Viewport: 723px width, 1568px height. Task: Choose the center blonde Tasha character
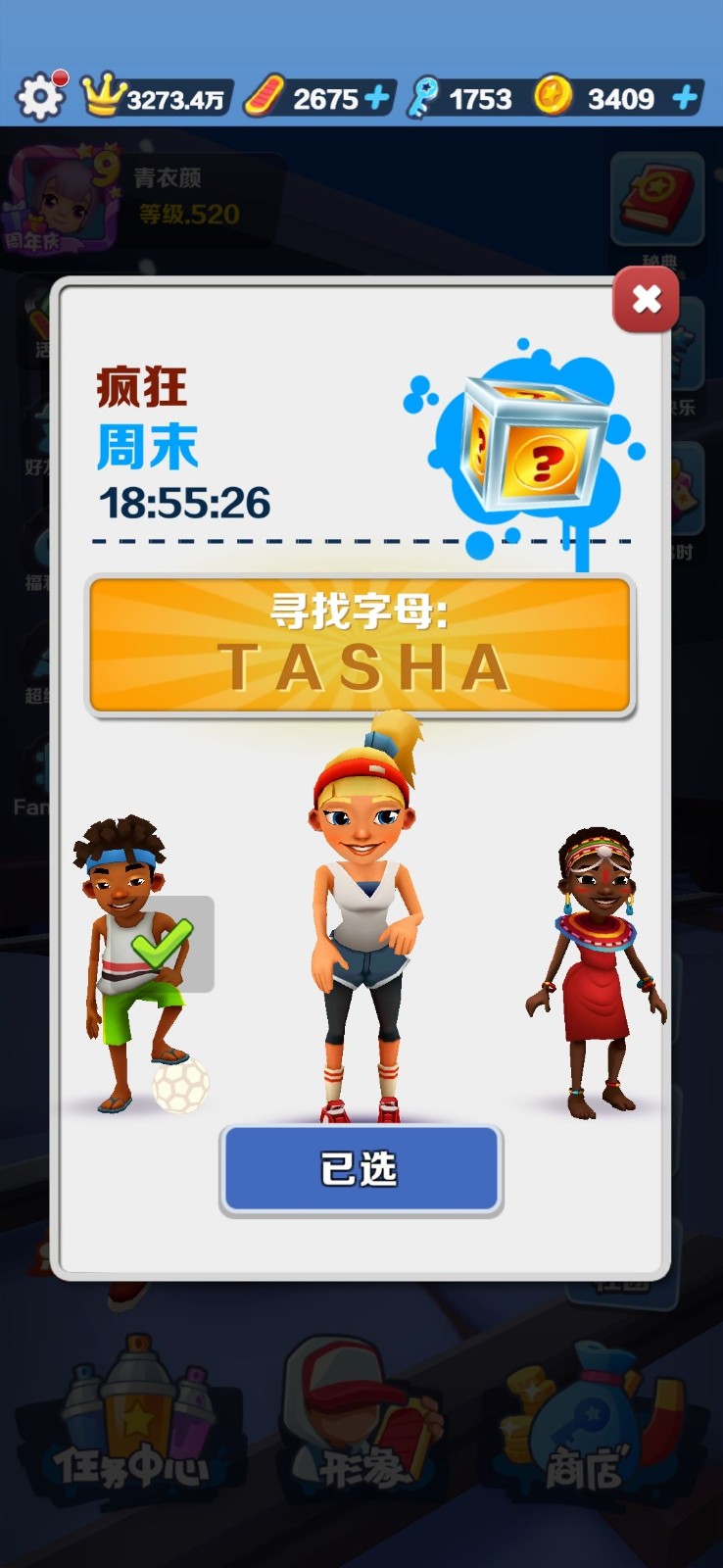pyautogui.click(x=361, y=921)
